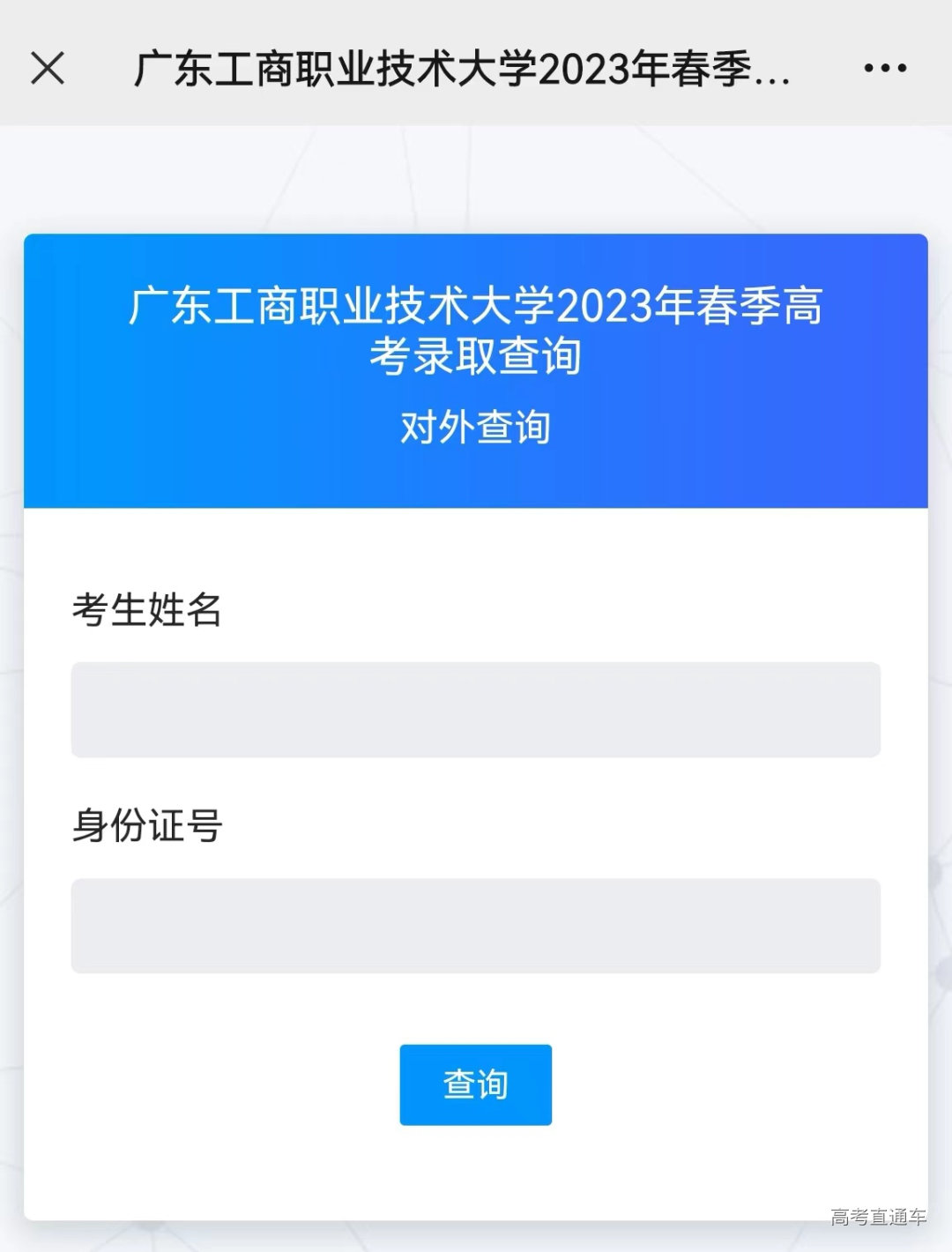Focus the empty name entry box
The image size is (952, 1252).
(475, 710)
